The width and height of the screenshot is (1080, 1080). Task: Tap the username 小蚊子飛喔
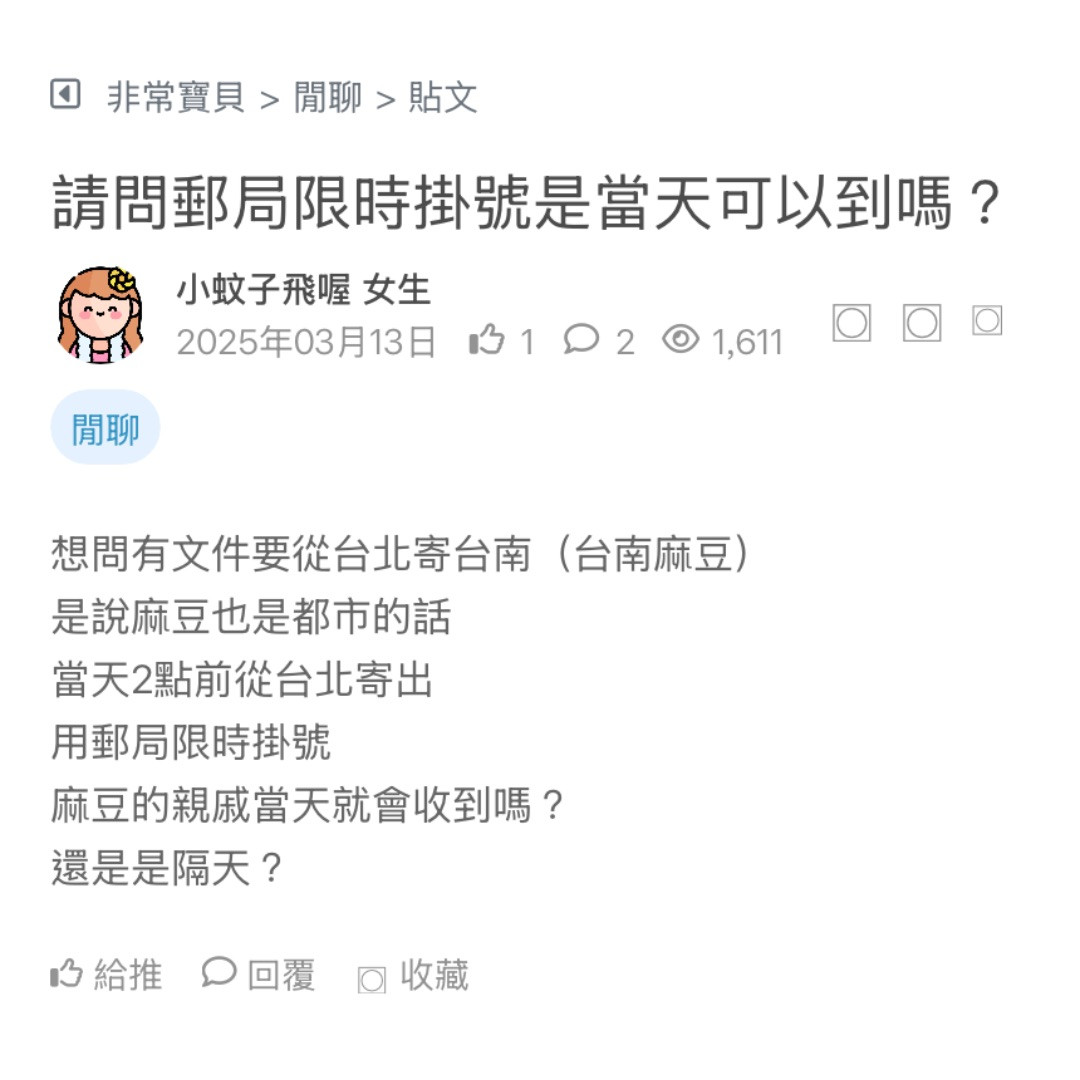263,290
